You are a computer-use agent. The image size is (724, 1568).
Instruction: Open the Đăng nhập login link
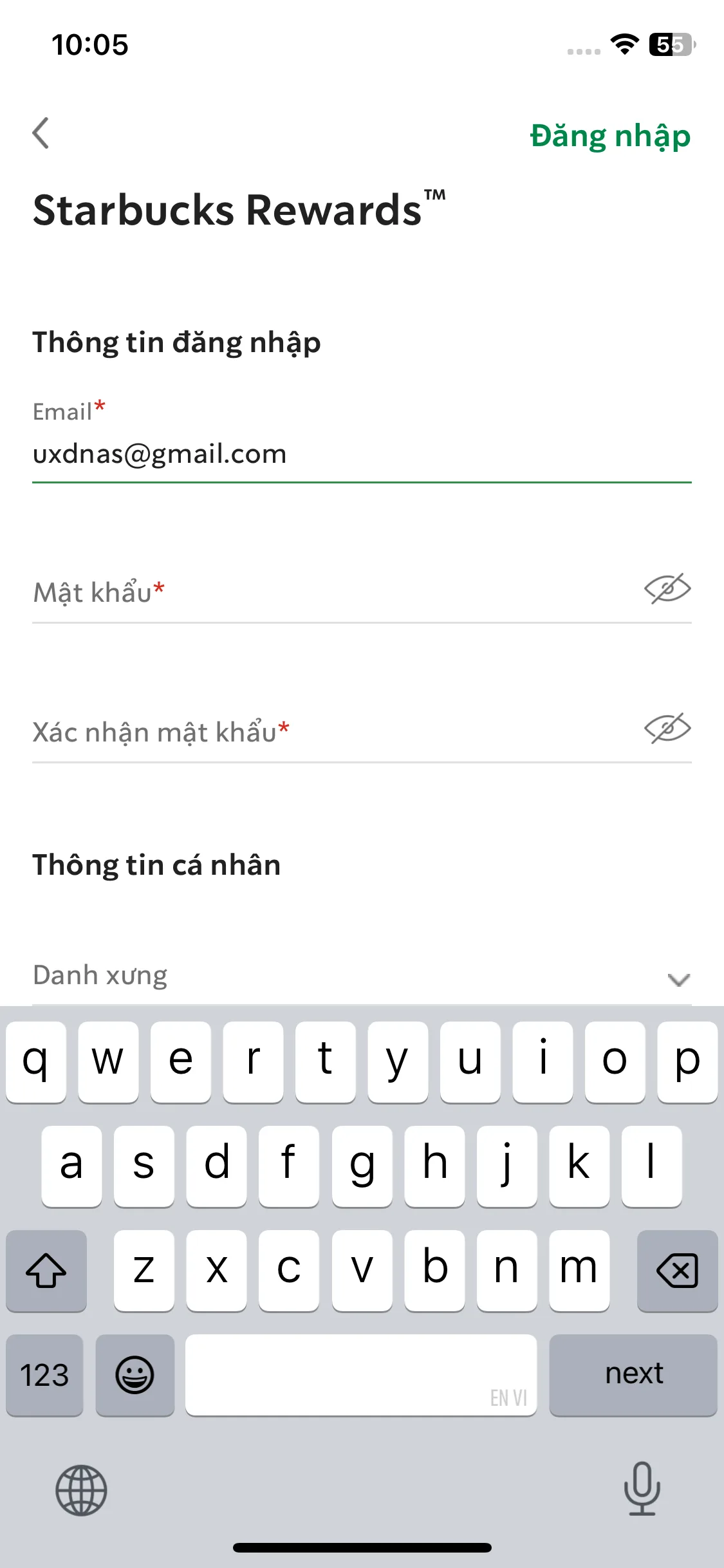point(609,136)
